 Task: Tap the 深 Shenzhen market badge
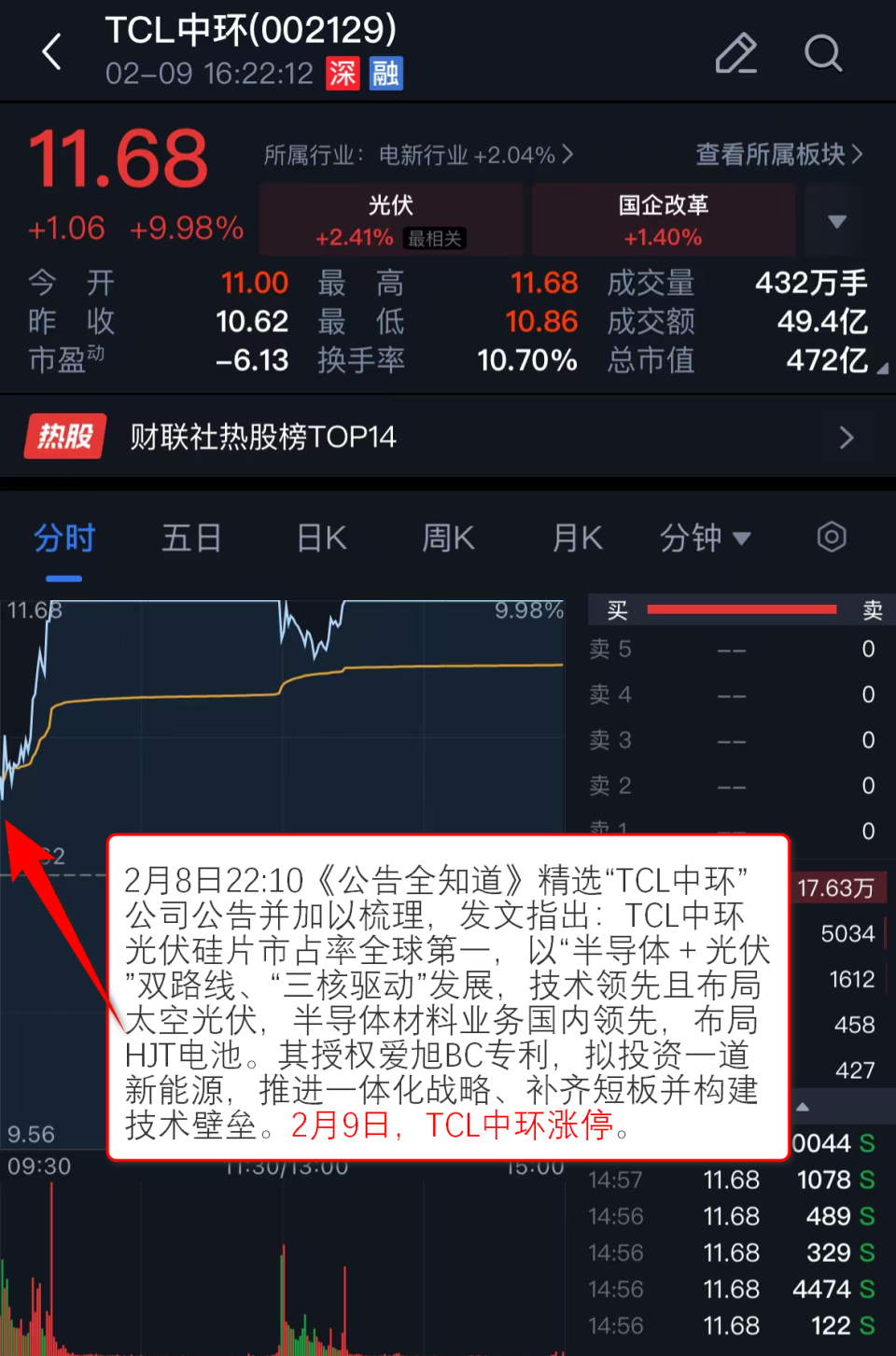pyautogui.click(x=343, y=74)
